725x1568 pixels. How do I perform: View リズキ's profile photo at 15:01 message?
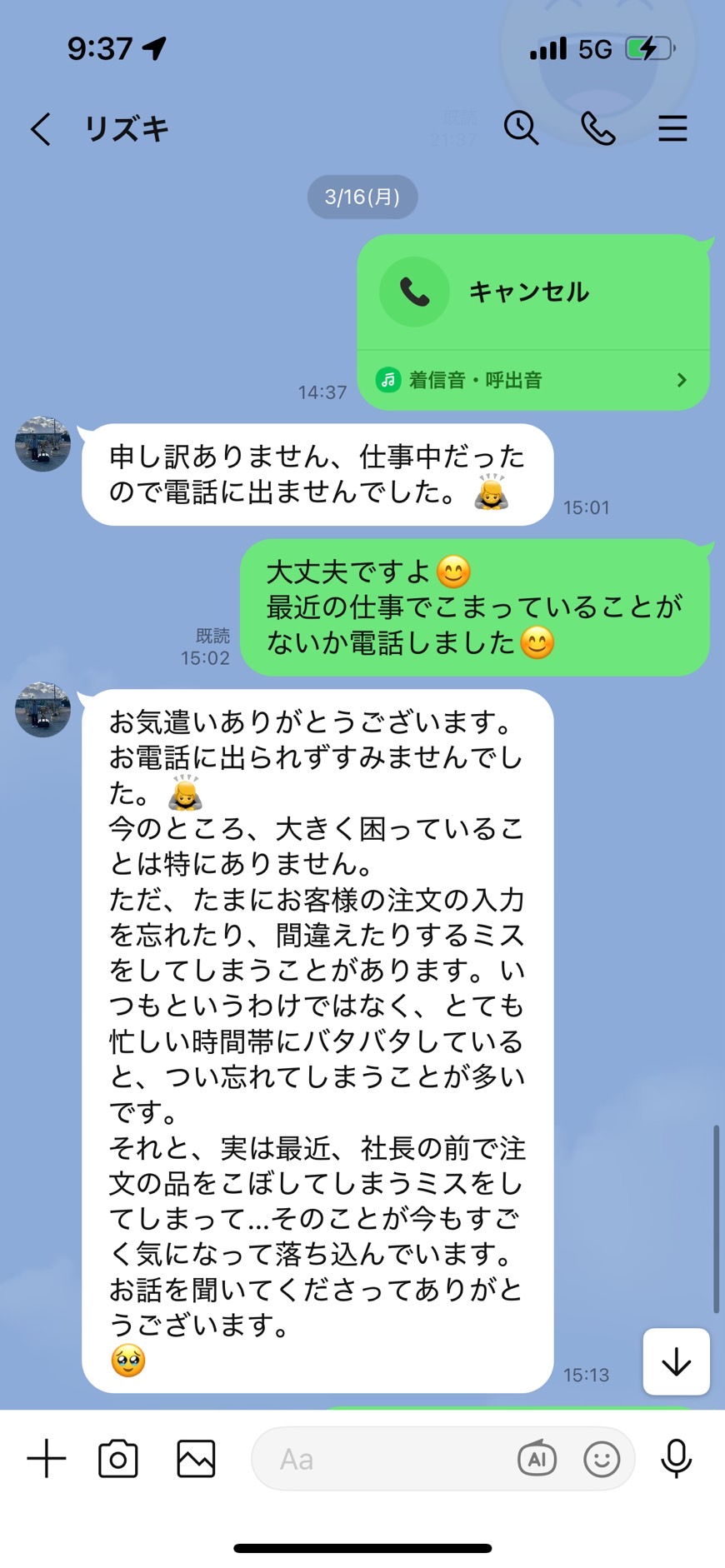coord(43,444)
